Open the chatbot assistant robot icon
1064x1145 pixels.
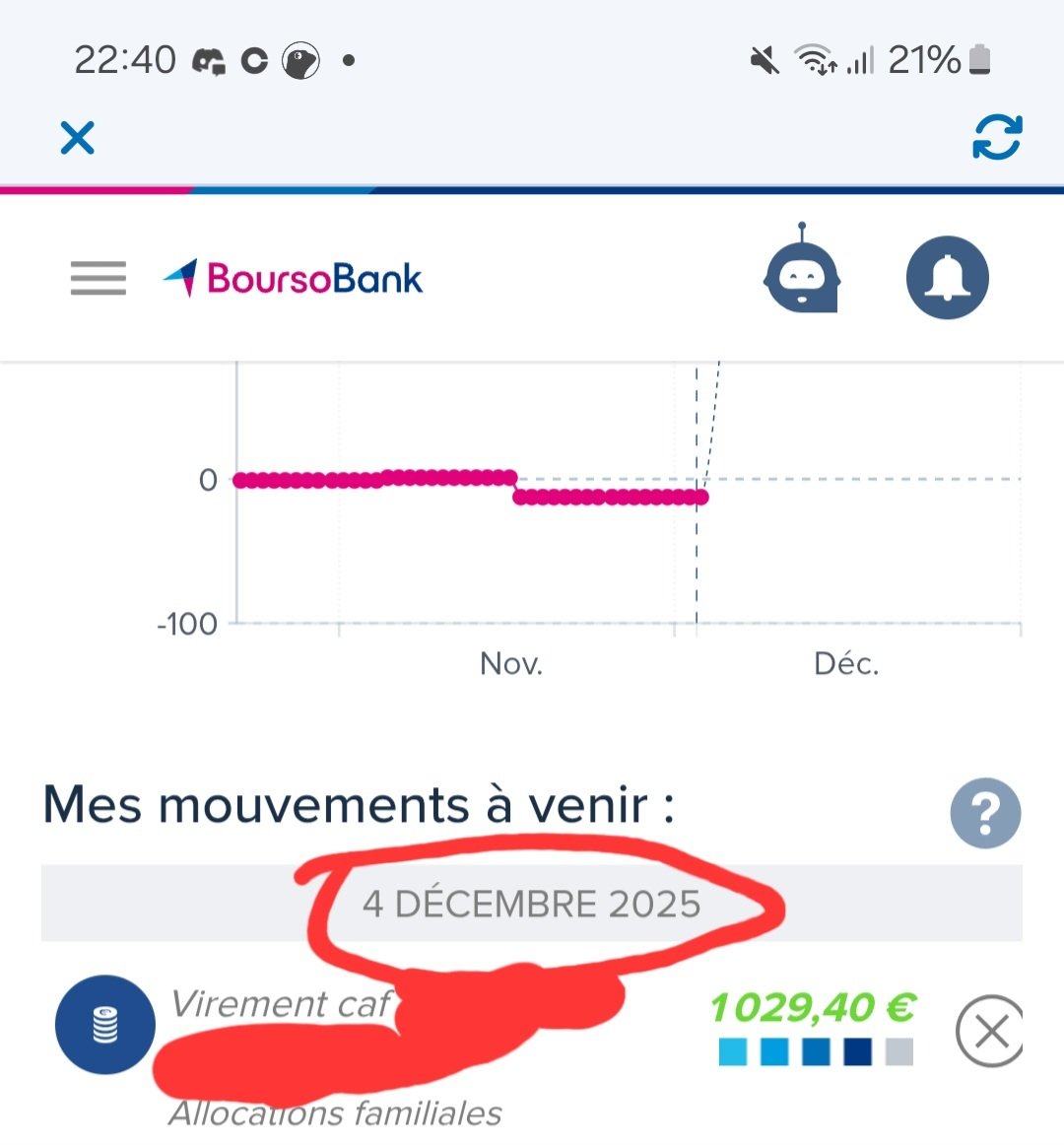coord(802,276)
